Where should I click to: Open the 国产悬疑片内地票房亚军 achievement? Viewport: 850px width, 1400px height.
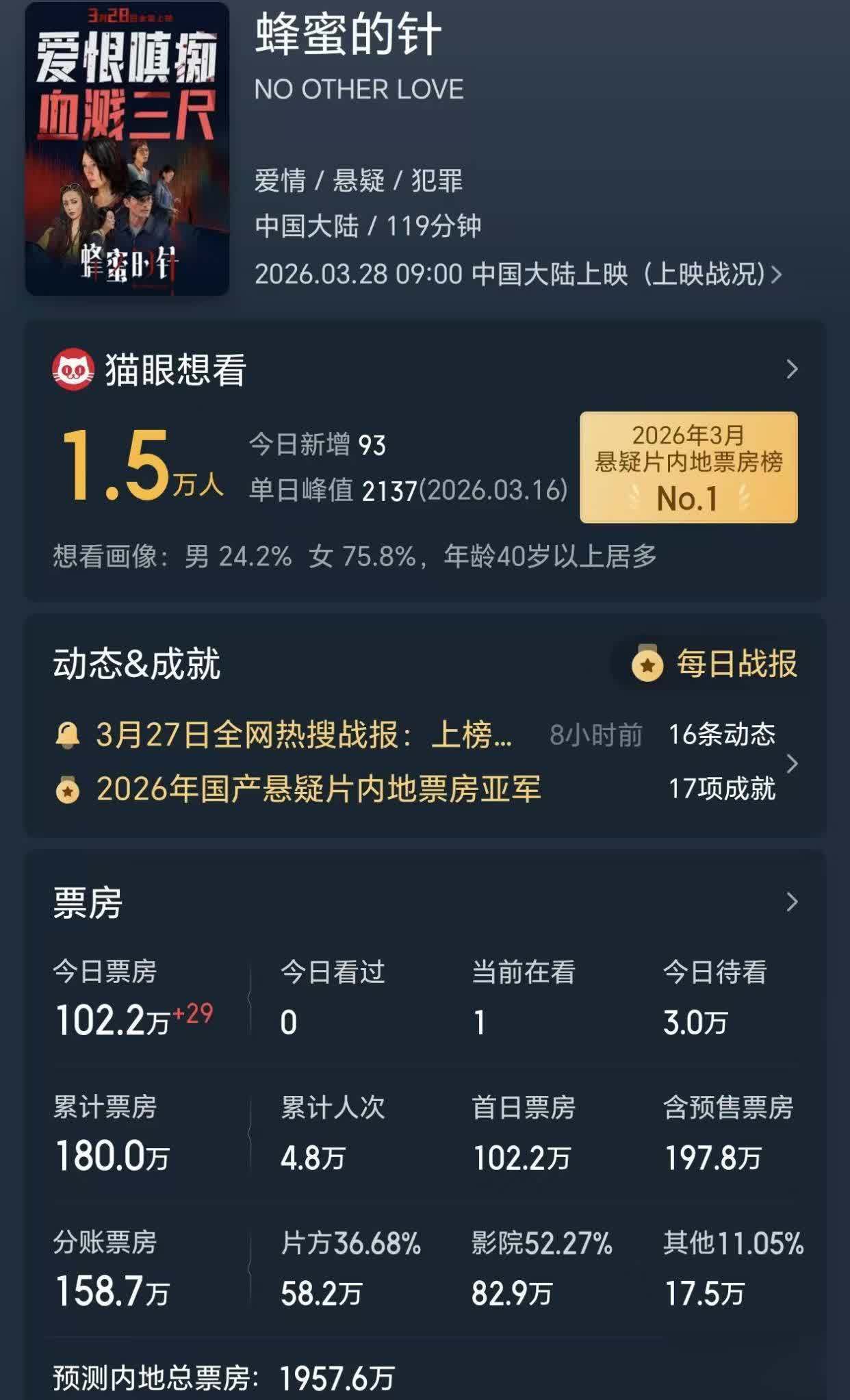click(318, 789)
